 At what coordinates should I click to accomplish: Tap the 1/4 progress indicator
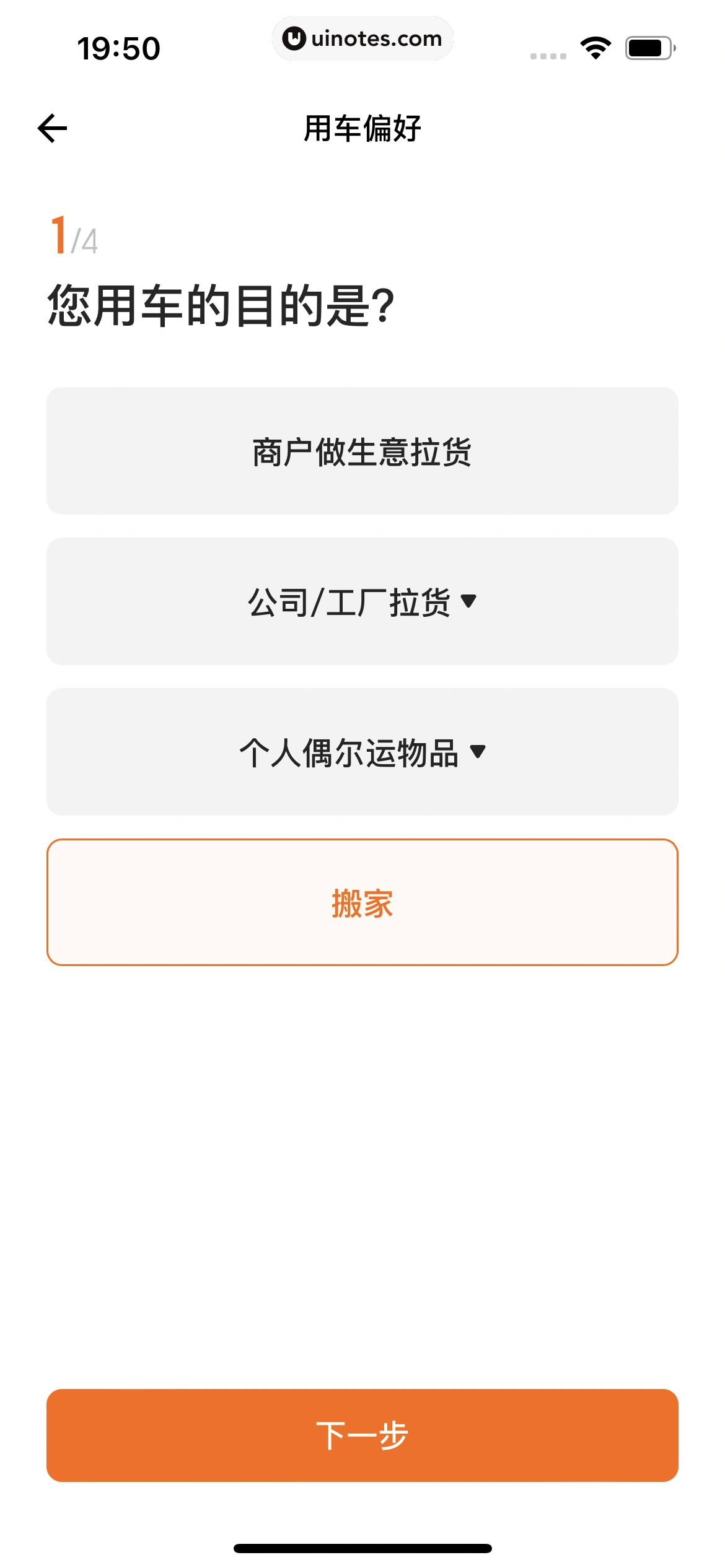(73, 237)
